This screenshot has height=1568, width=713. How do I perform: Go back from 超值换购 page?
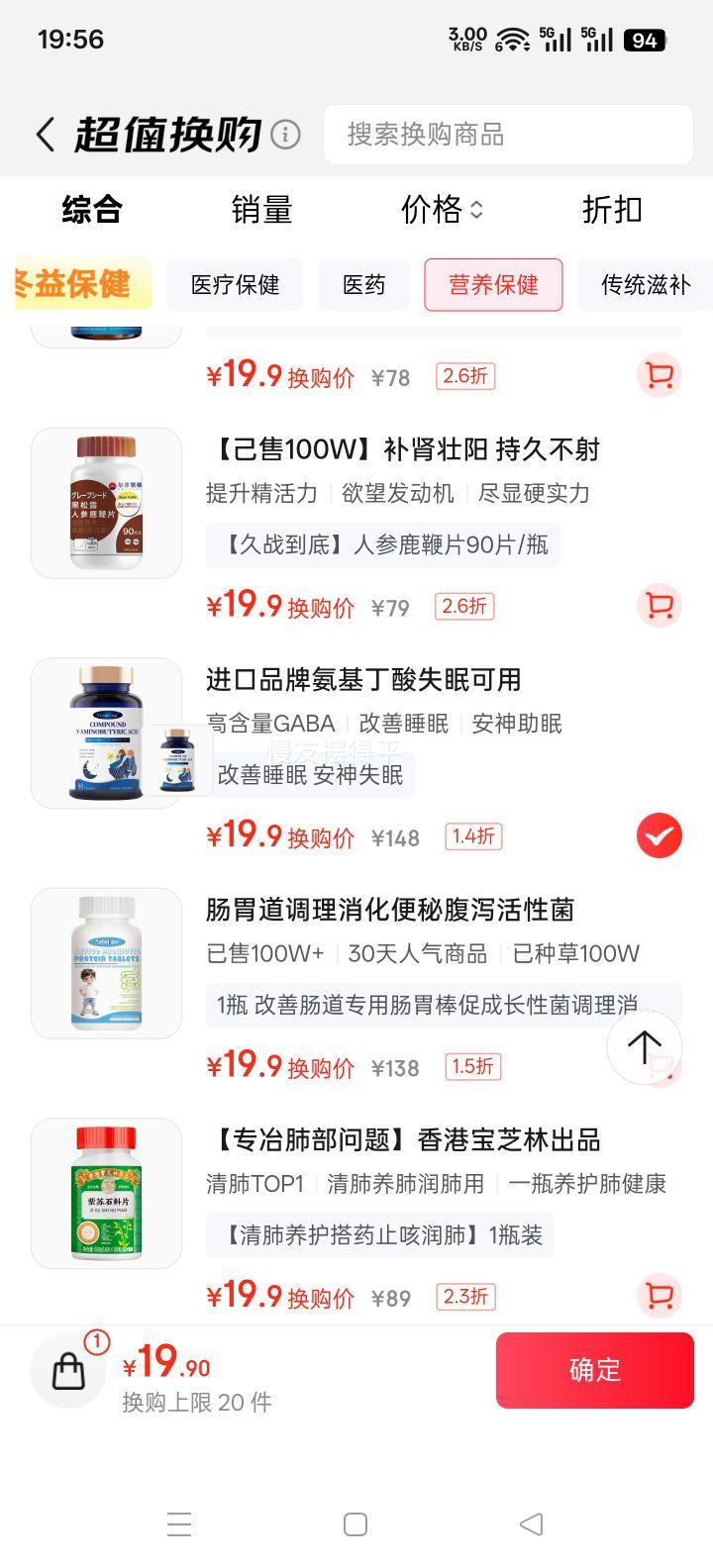coord(45,135)
